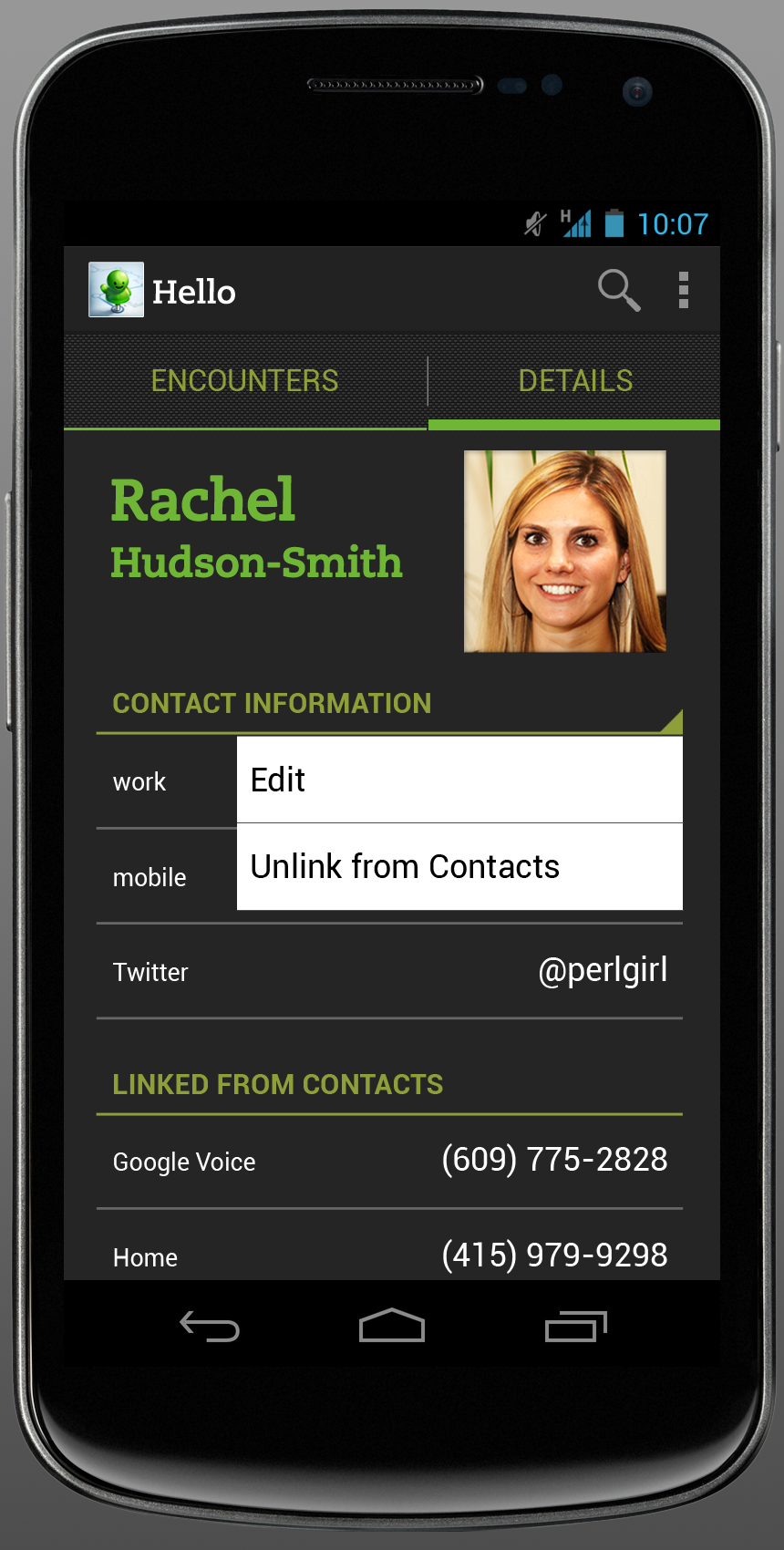Tap the Hello app icon

point(116,290)
